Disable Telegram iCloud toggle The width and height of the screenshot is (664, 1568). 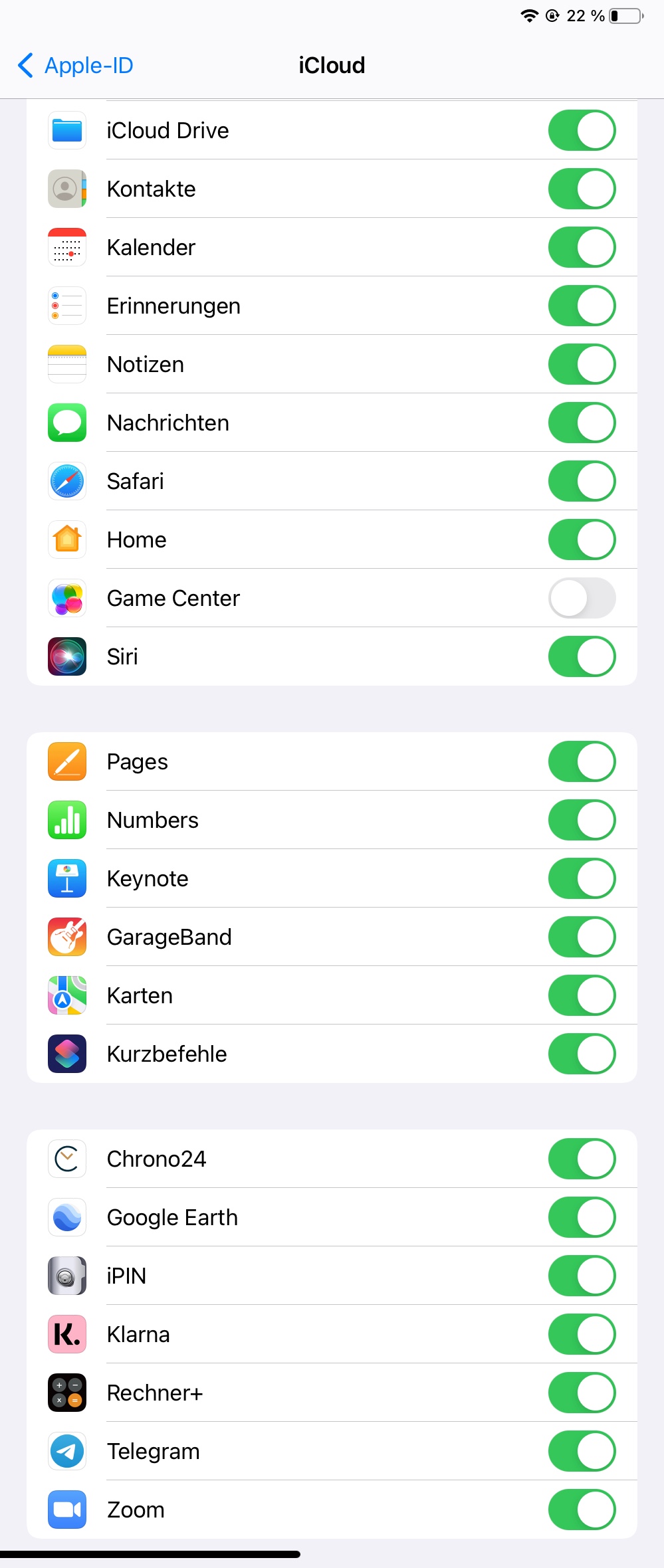[x=582, y=1451]
